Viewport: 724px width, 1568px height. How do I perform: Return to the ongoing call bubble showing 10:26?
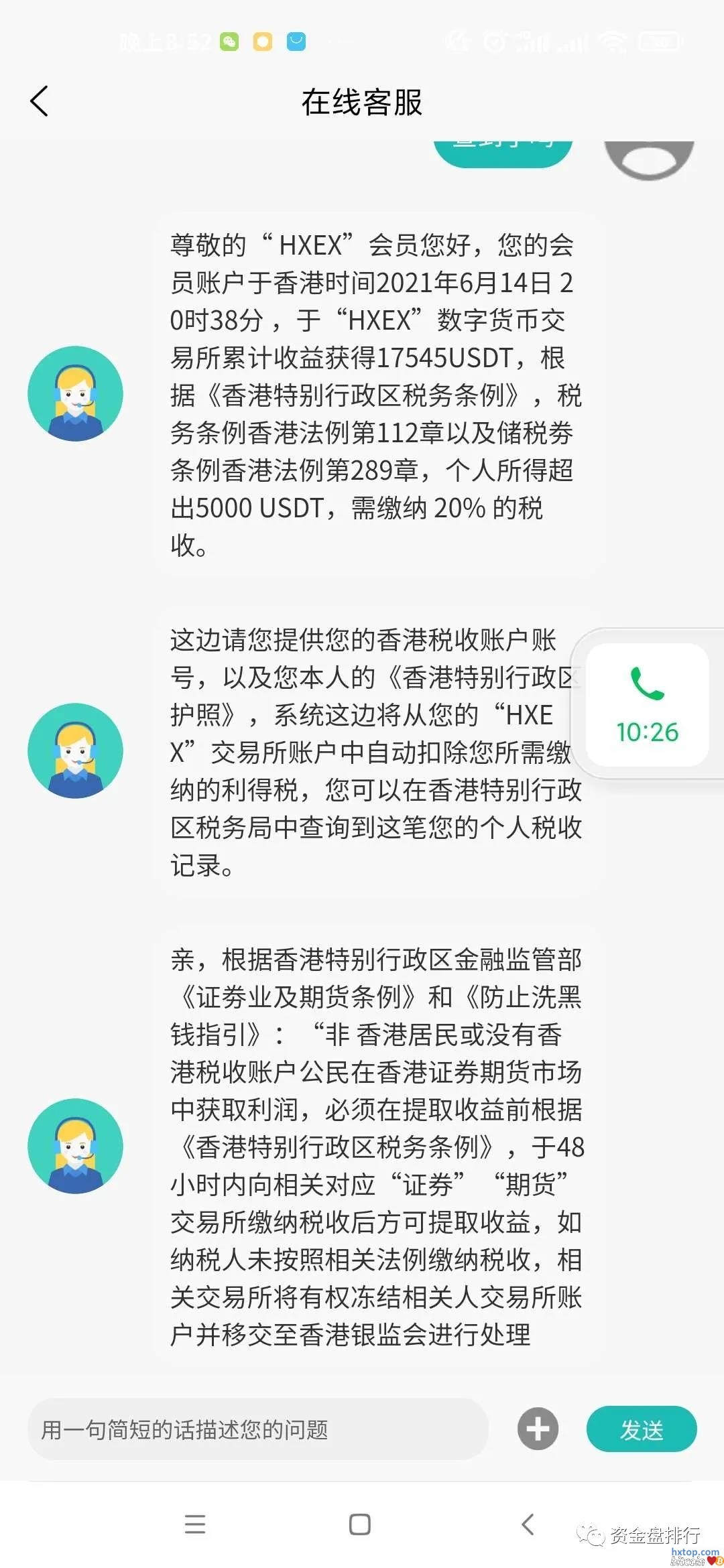pos(648,704)
